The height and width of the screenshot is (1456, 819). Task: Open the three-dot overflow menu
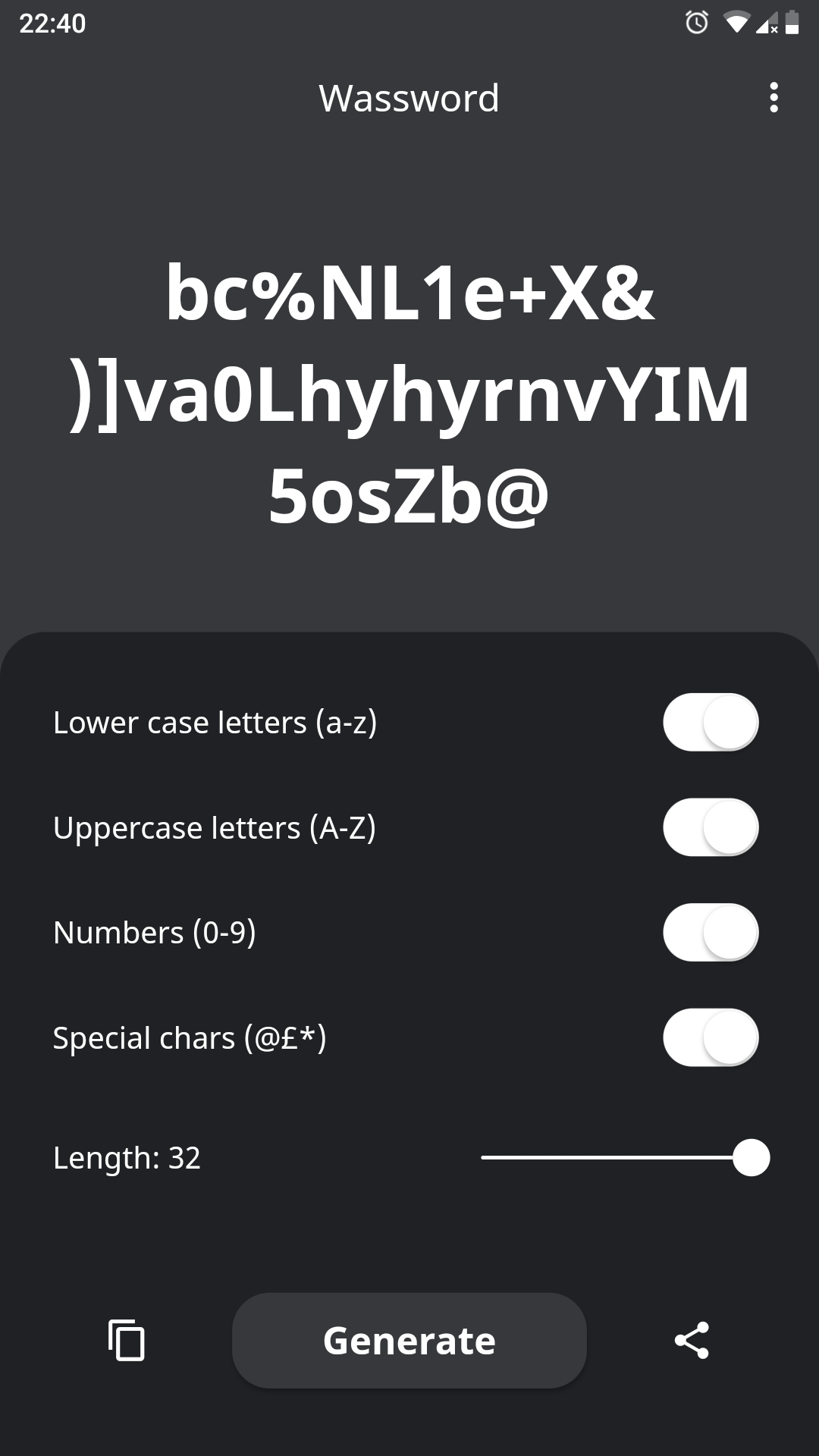(773, 98)
